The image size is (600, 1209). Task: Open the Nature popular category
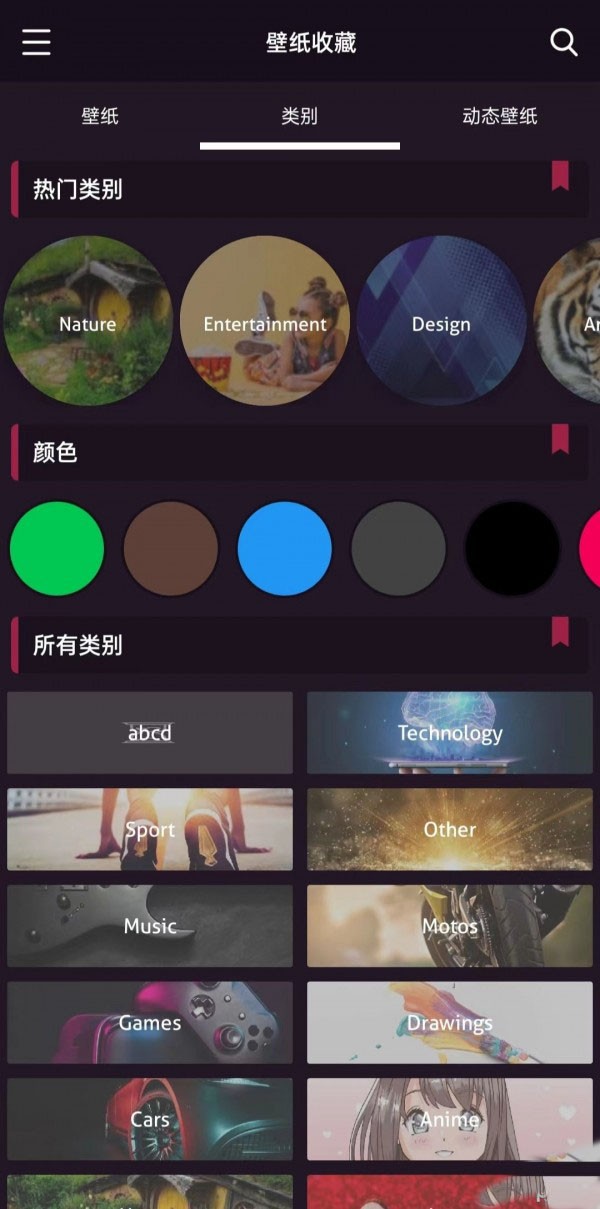(88, 321)
